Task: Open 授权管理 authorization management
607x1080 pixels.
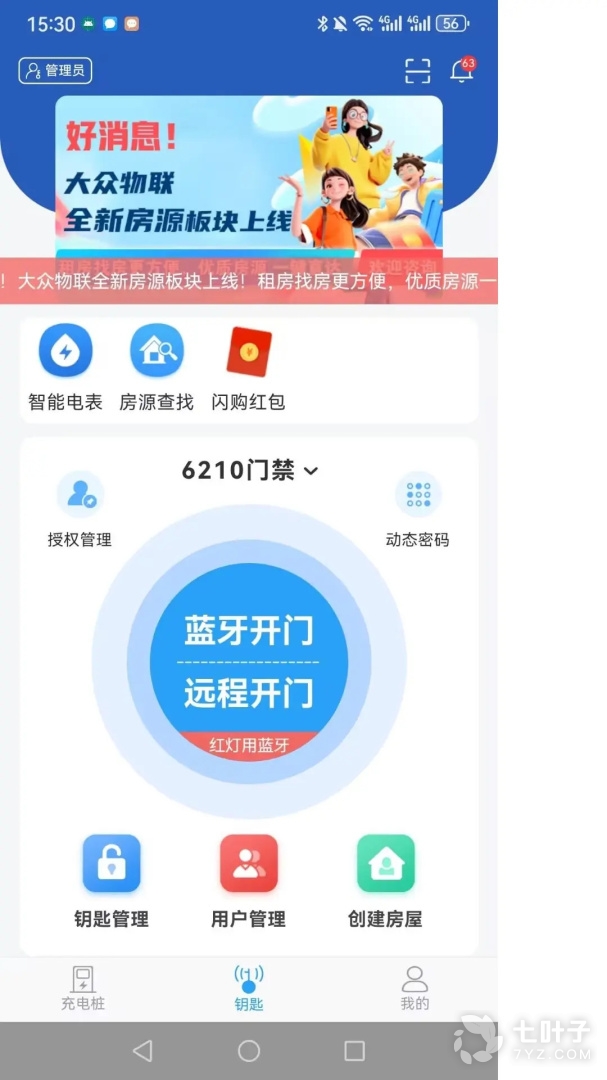Action: (x=80, y=510)
